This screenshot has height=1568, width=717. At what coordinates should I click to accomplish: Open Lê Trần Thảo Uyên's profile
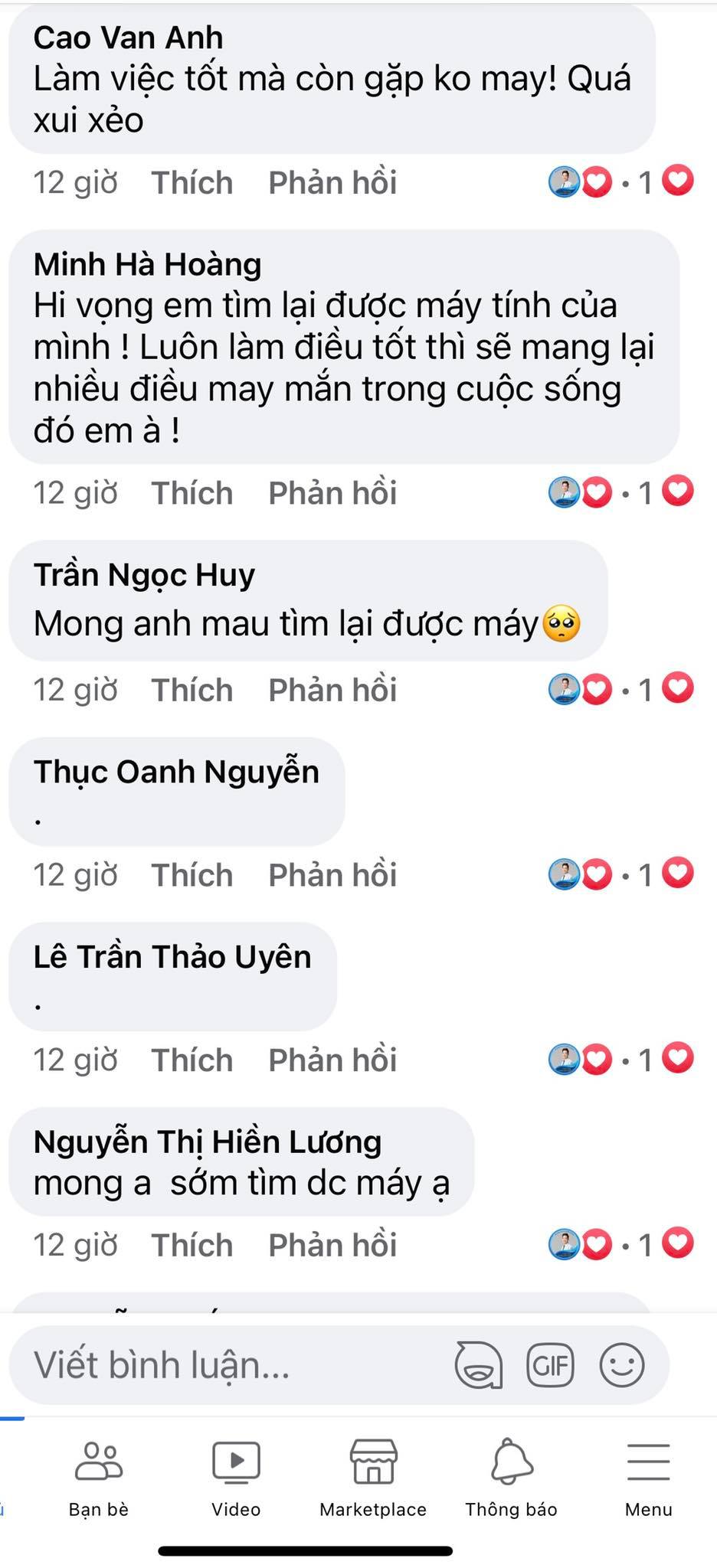[172, 957]
